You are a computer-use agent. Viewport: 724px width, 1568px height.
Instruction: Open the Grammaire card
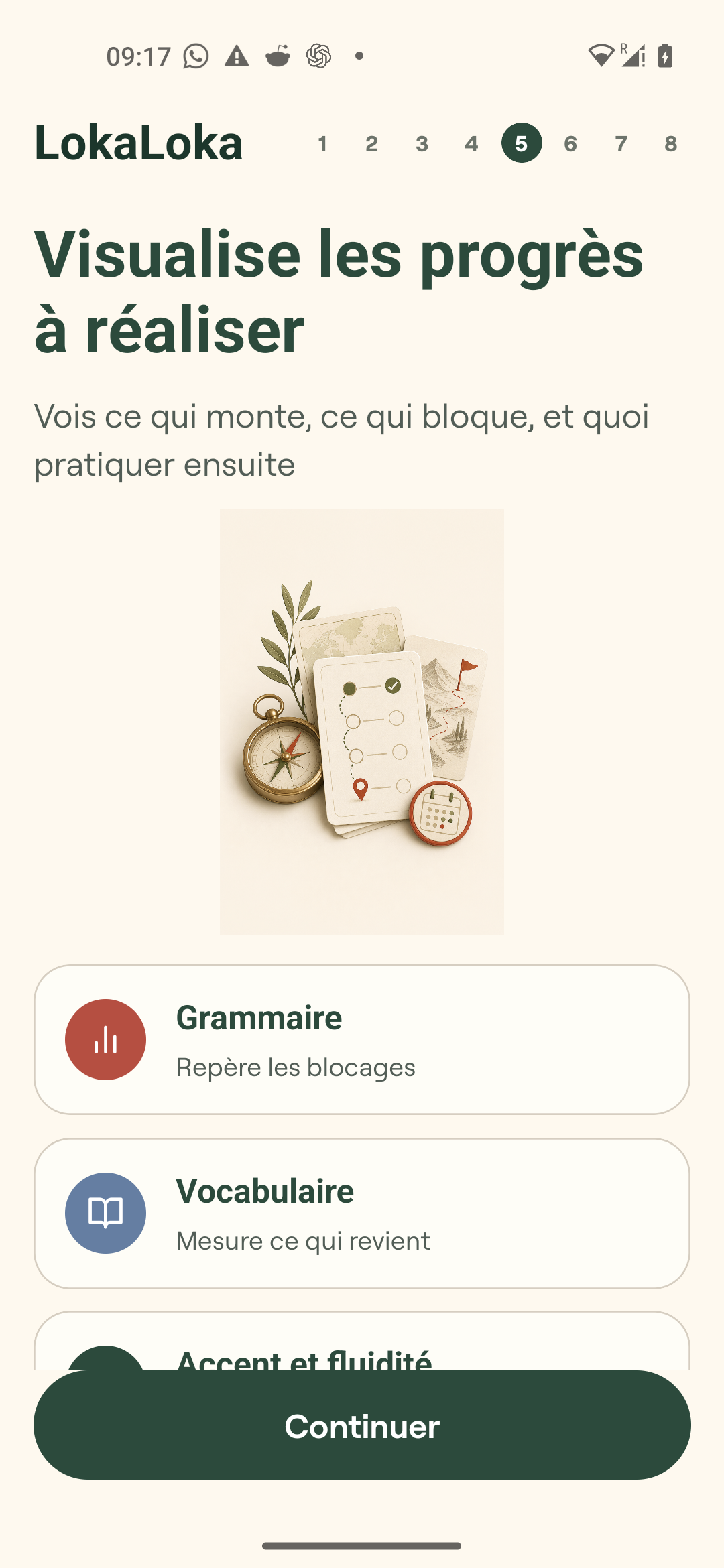pyautogui.click(x=362, y=1039)
